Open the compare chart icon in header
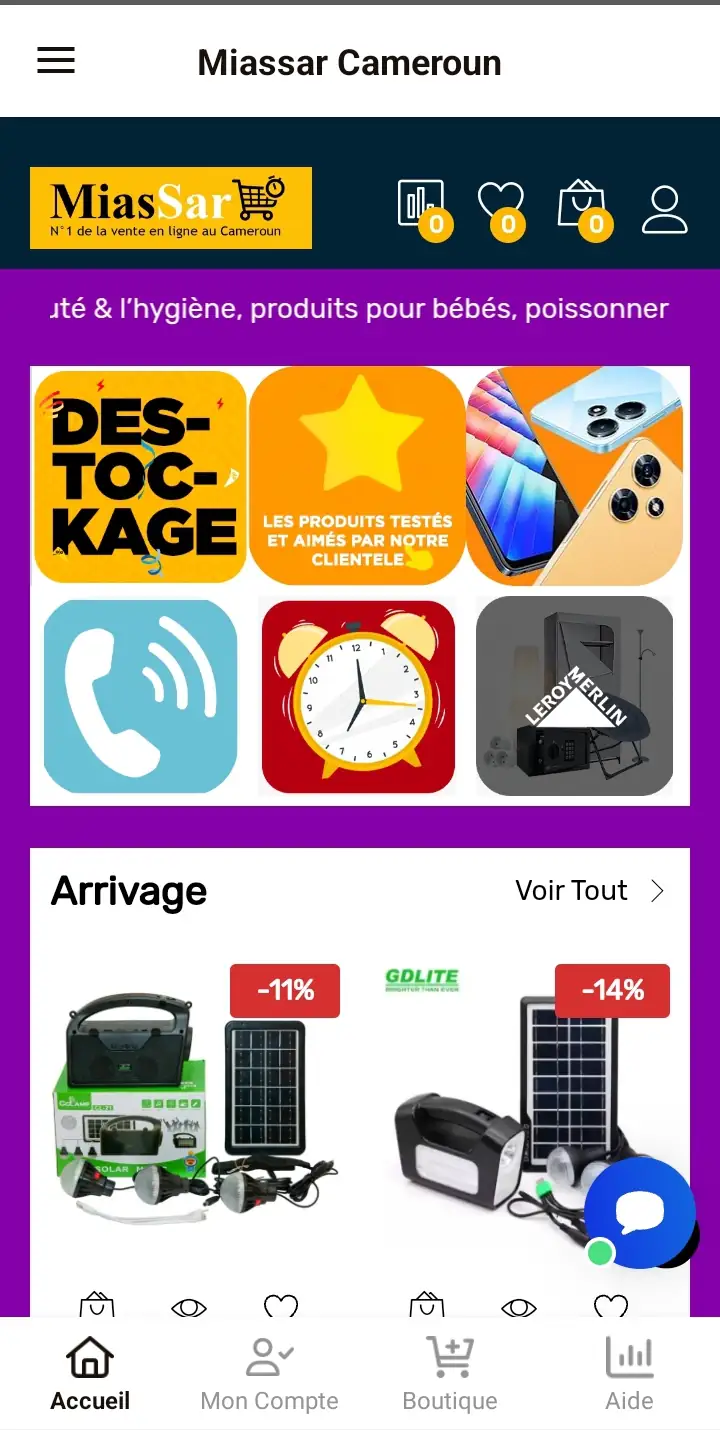 tap(422, 207)
